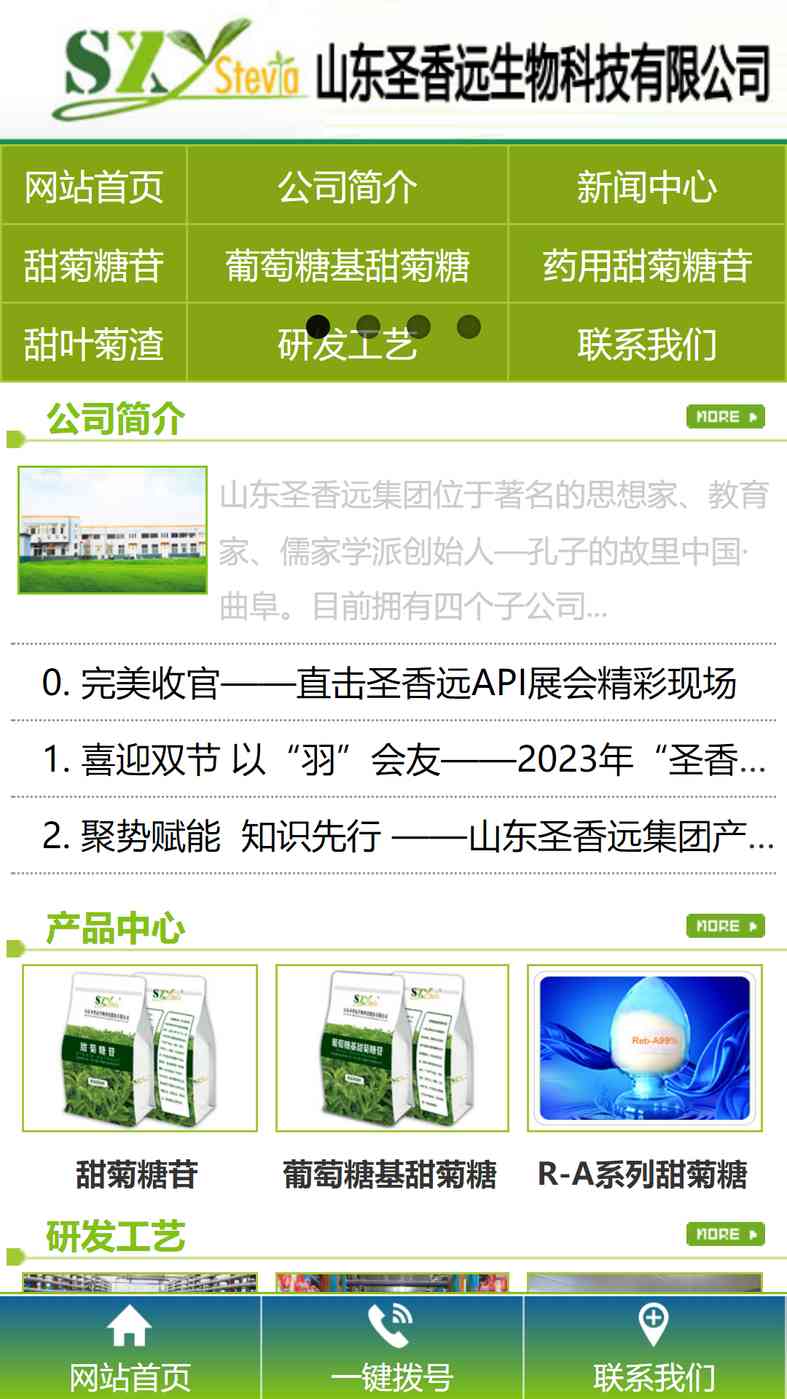Screen dimensions: 787x1399
Task: Go home via bottom bar 网站首页
Action: click(130, 1348)
